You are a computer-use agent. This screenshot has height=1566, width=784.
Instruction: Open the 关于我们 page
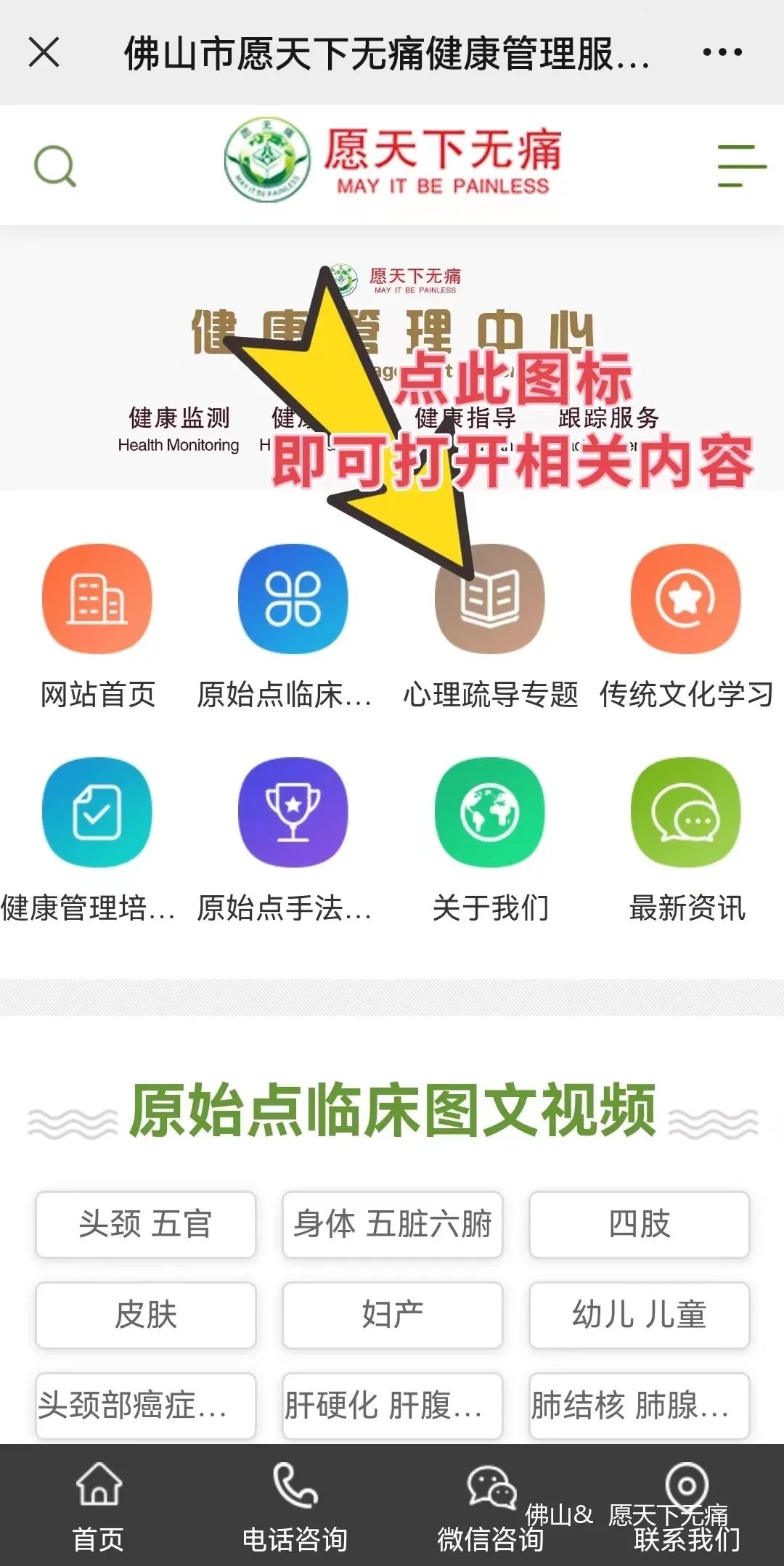490,812
